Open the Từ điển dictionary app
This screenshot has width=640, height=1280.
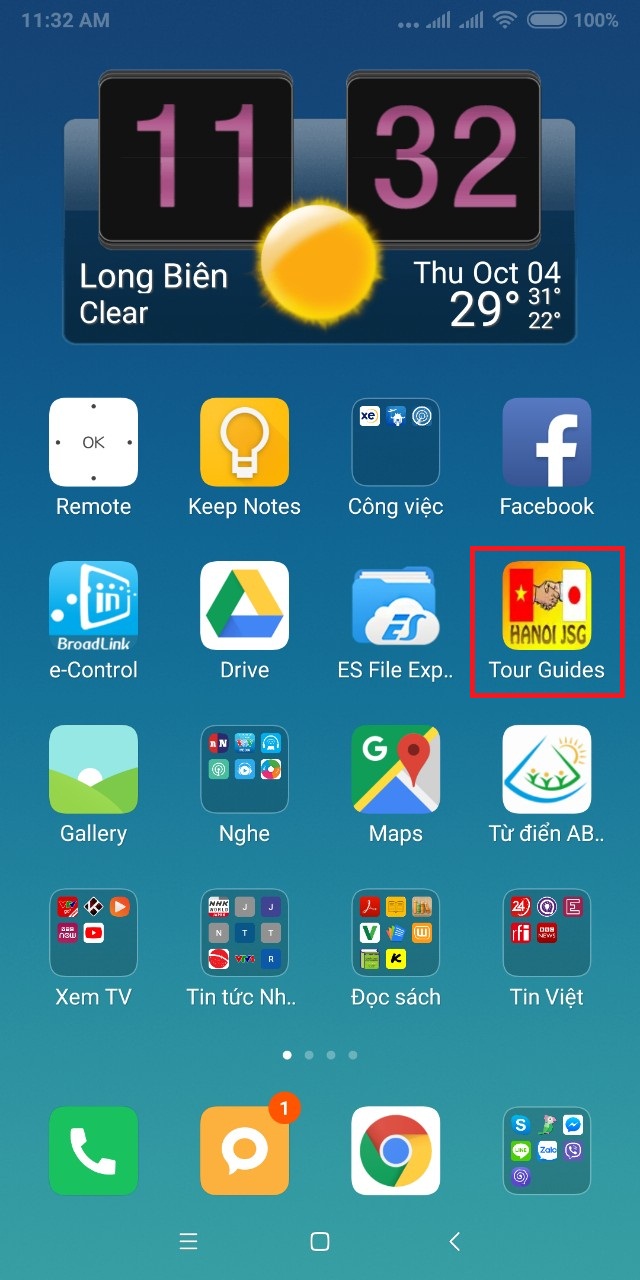(x=546, y=769)
